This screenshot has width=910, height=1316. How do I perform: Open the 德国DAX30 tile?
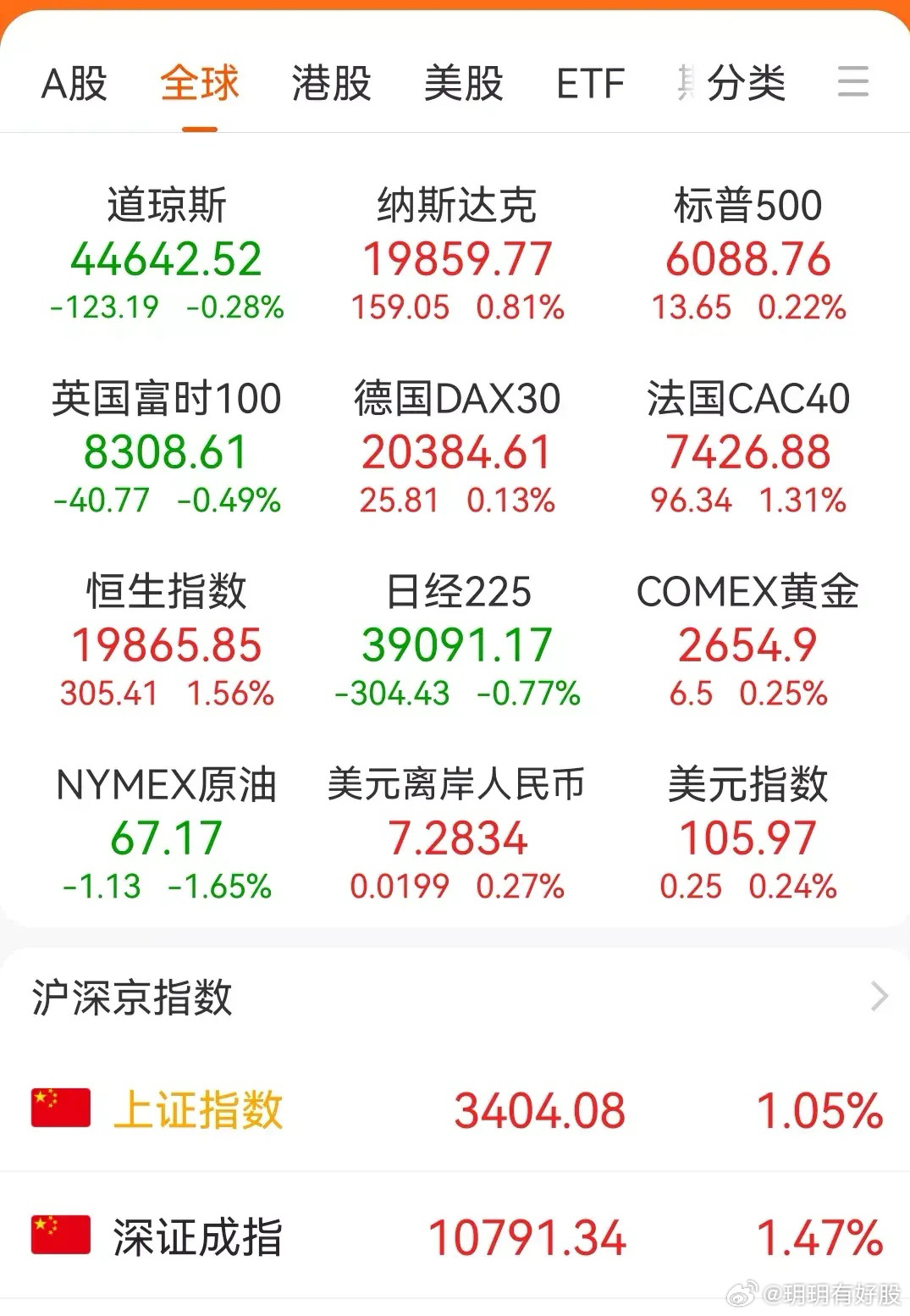point(457,447)
